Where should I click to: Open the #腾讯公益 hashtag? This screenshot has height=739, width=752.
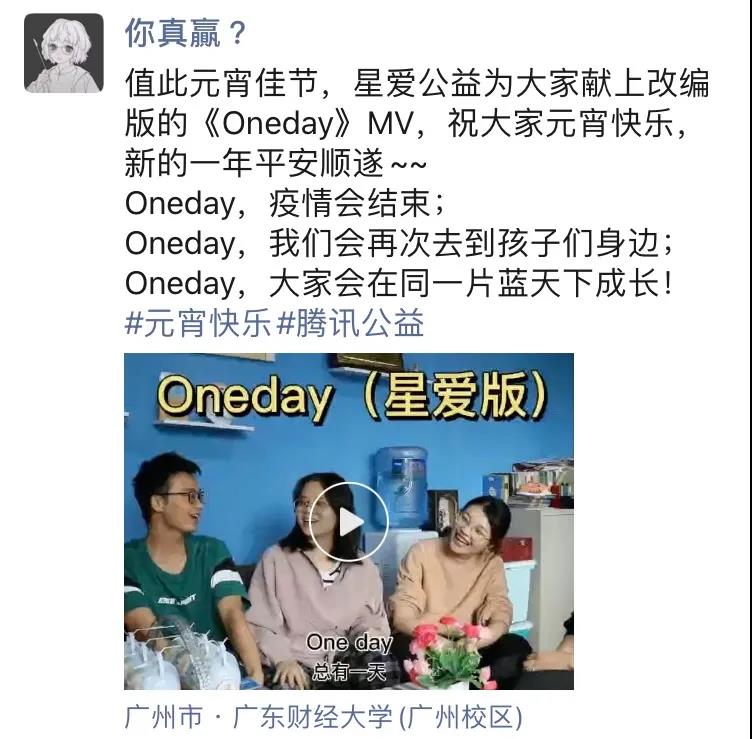click(x=350, y=323)
